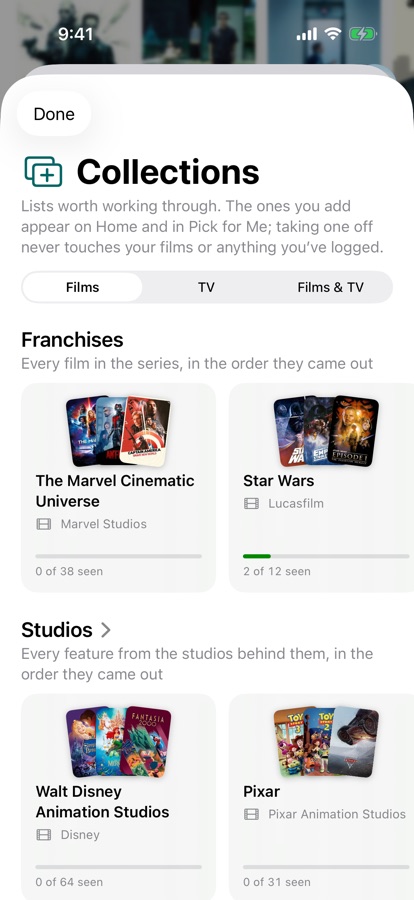
Task: Open the Pixar collection
Action: (x=322, y=797)
